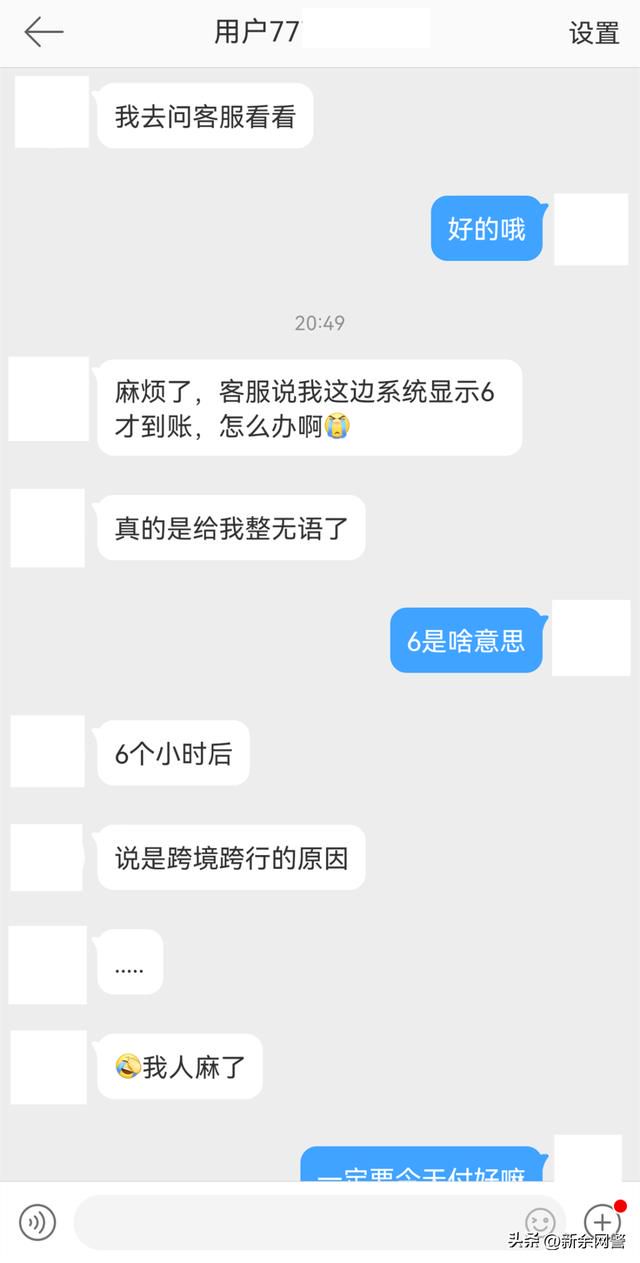Viewport: 640px width, 1263px height.
Task: Open 设置 in the chat header
Action: [x=594, y=33]
